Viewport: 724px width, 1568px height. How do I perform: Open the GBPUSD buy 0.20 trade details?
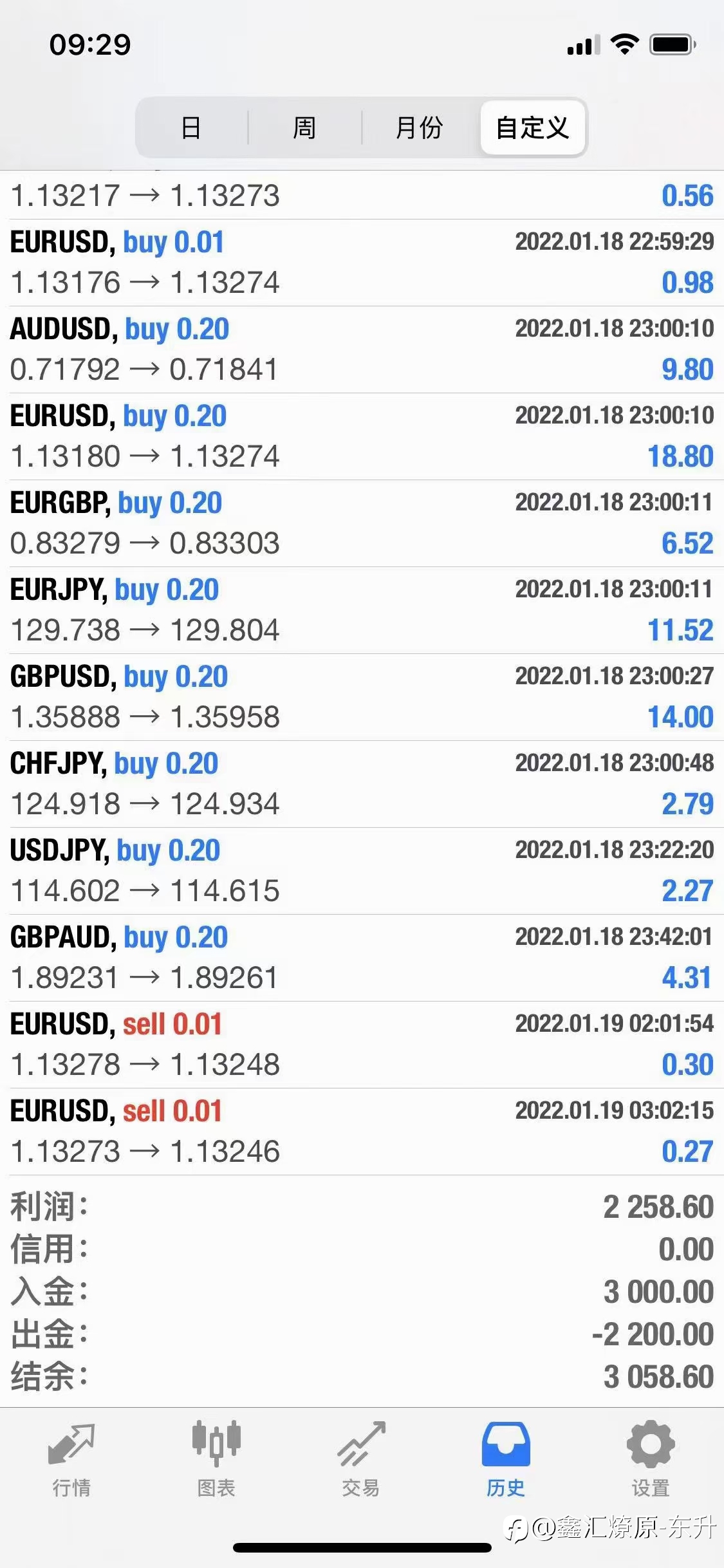[362, 697]
